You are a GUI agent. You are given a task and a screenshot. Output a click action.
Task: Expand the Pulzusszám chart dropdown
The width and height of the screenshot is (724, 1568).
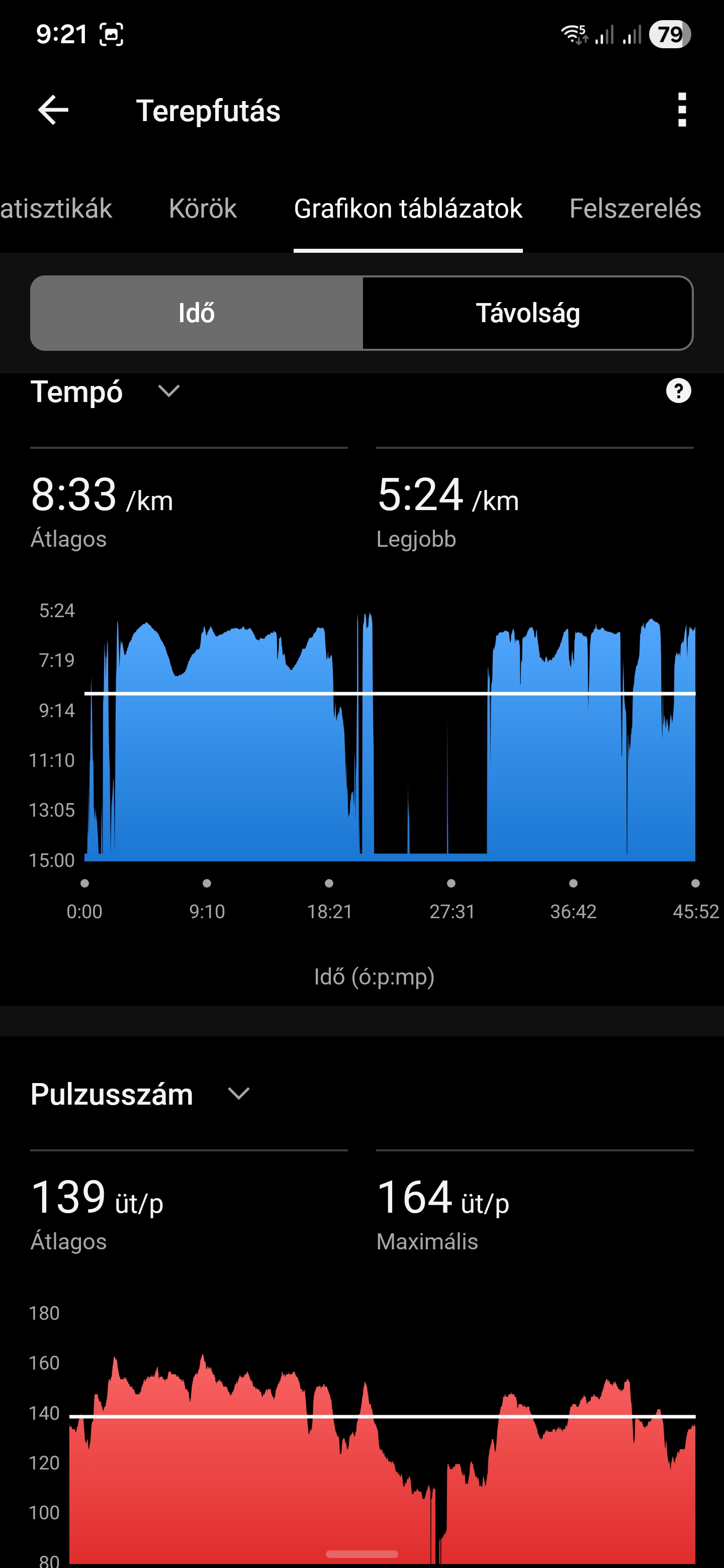(x=238, y=1094)
